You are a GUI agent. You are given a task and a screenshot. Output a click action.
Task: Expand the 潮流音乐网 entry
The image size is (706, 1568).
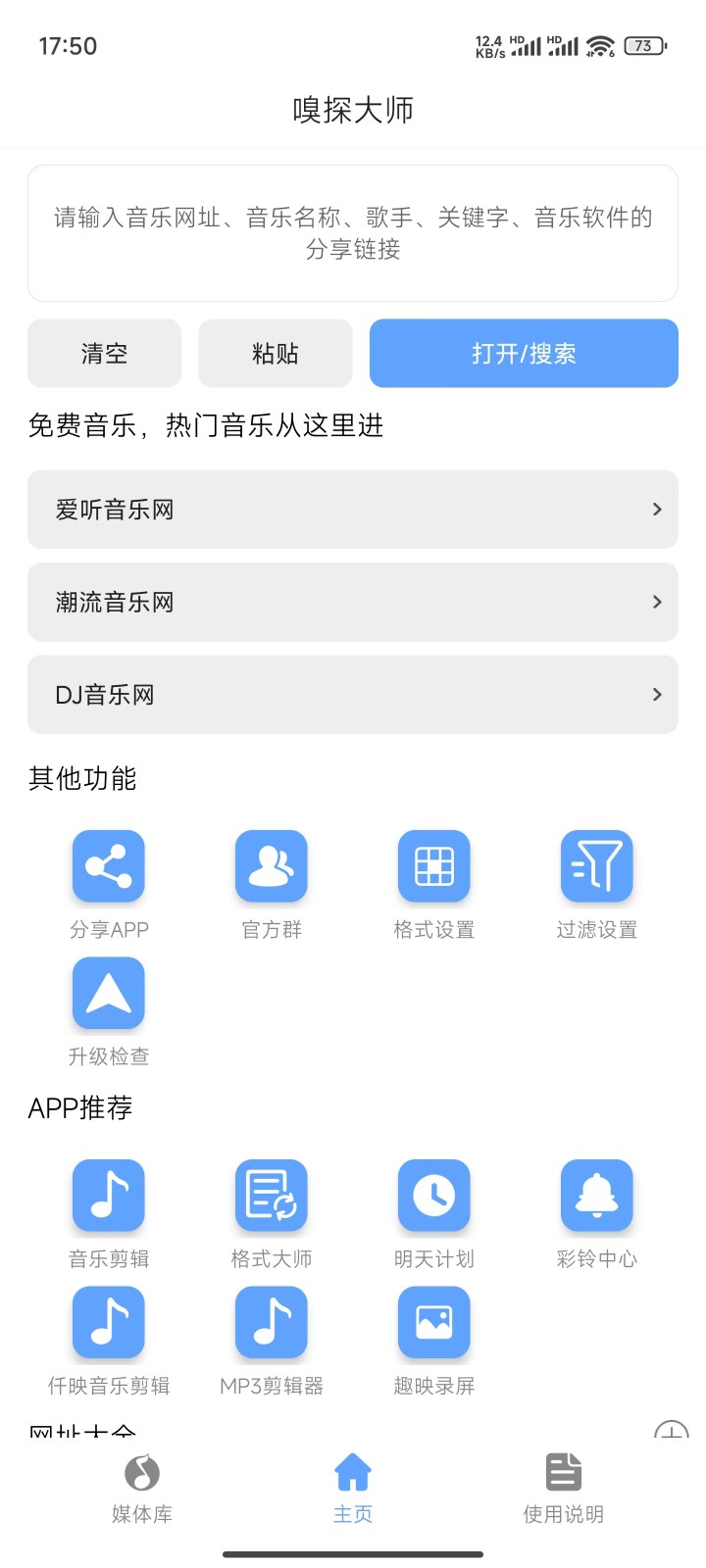point(657,602)
